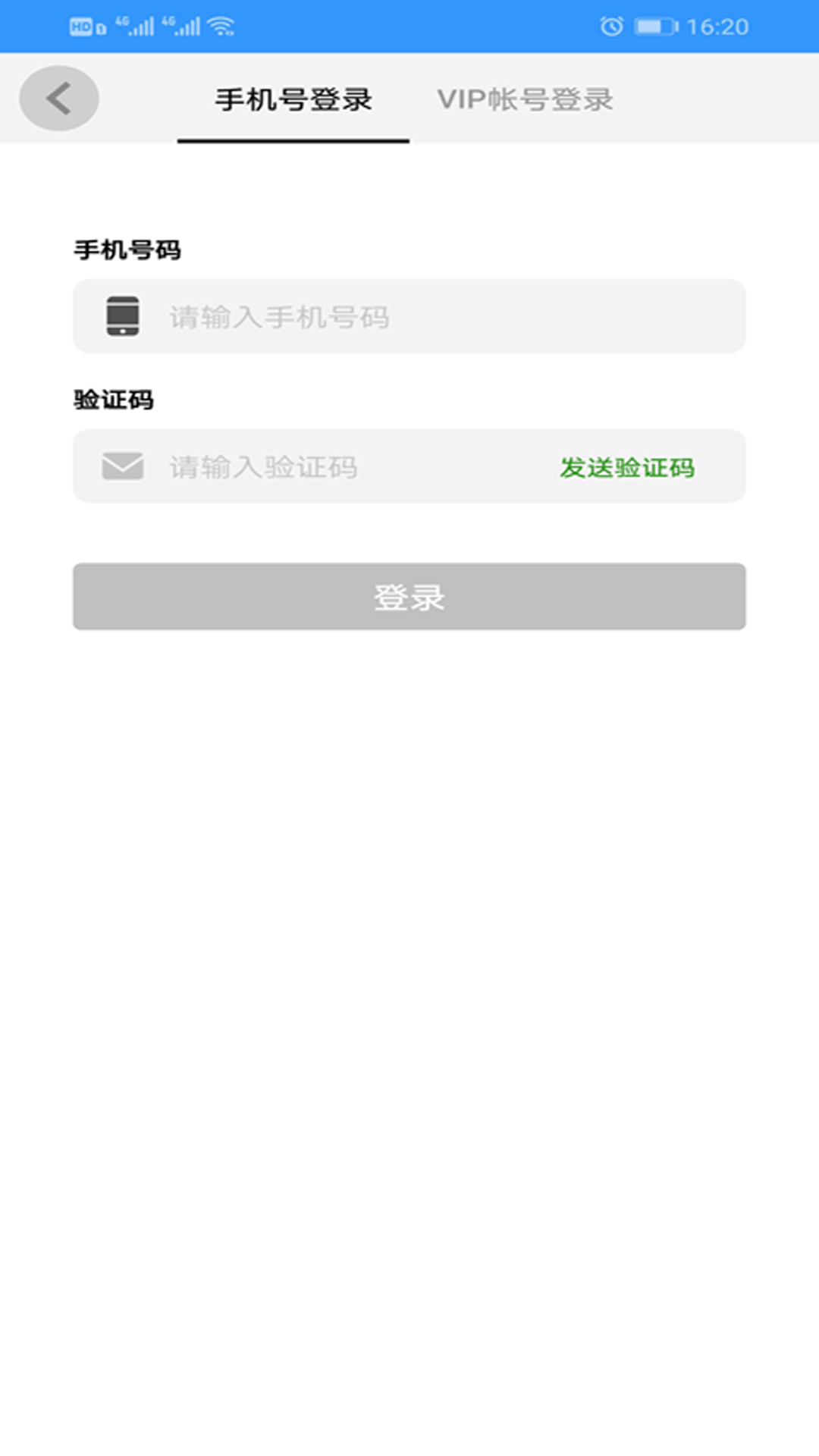Screen dimensions: 819x1456
Task: Click the phone icon in number field
Action: point(121,317)
